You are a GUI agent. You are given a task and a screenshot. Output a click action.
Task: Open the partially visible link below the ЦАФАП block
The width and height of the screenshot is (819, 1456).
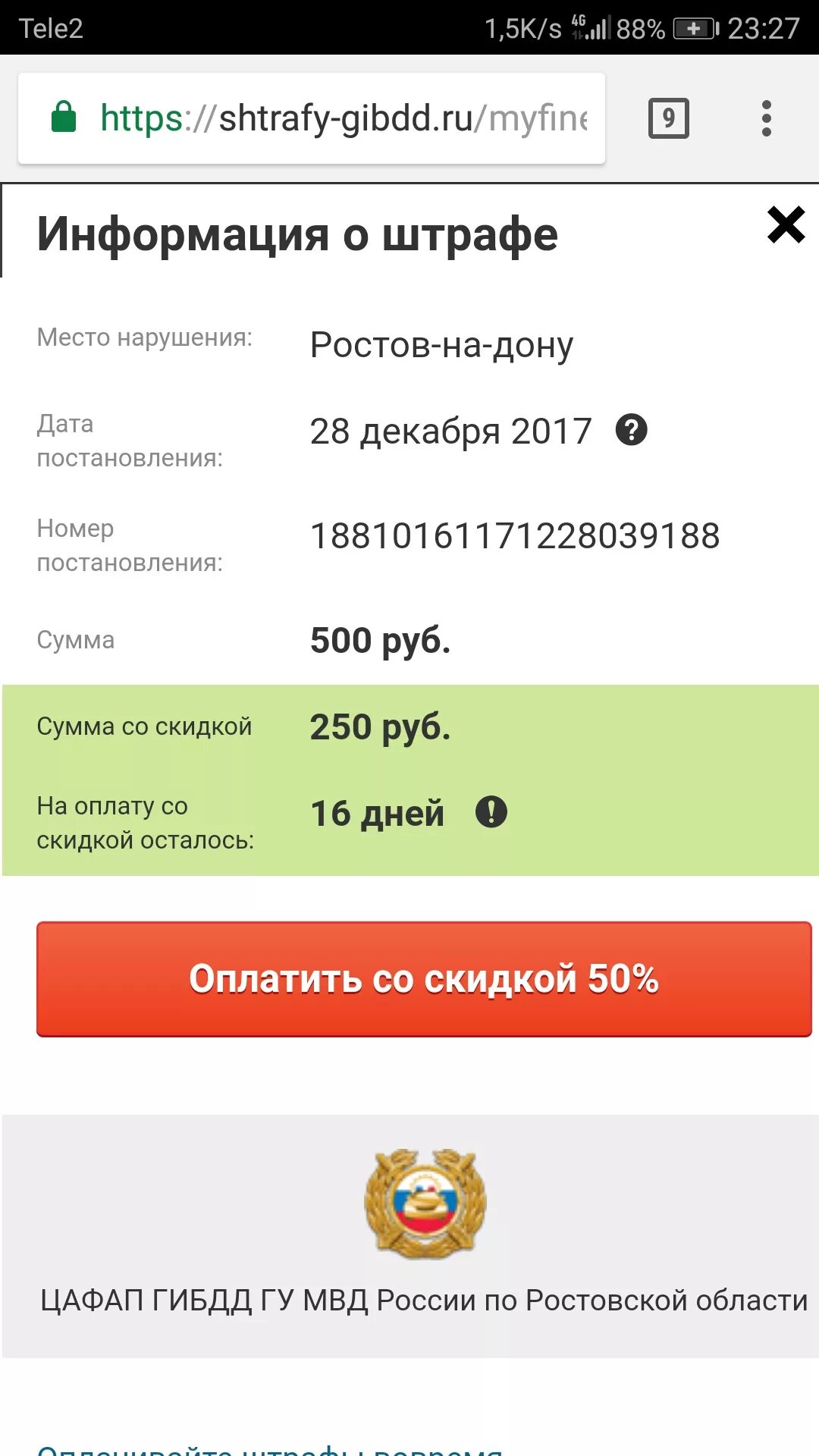[269, 1448]
